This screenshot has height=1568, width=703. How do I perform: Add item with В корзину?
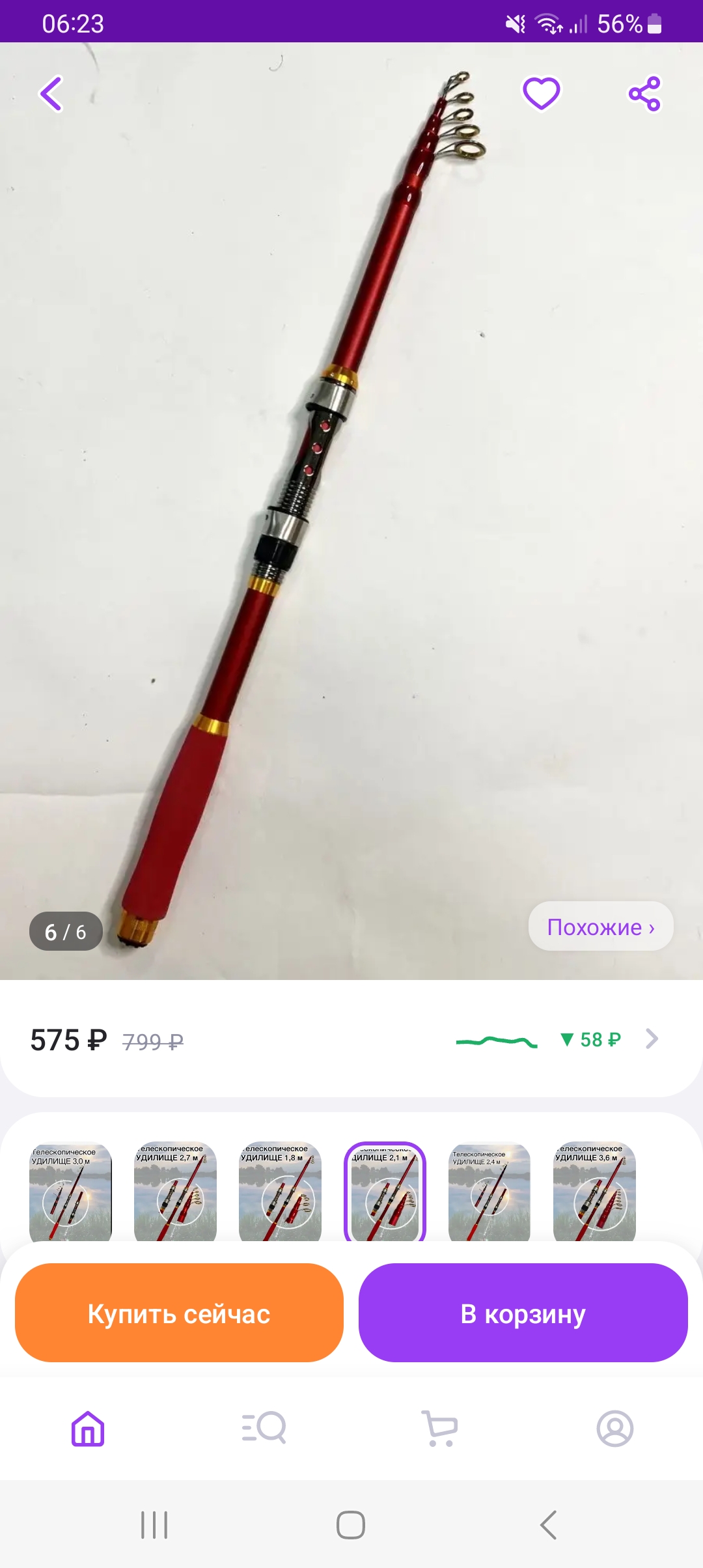pos(523,1313)
